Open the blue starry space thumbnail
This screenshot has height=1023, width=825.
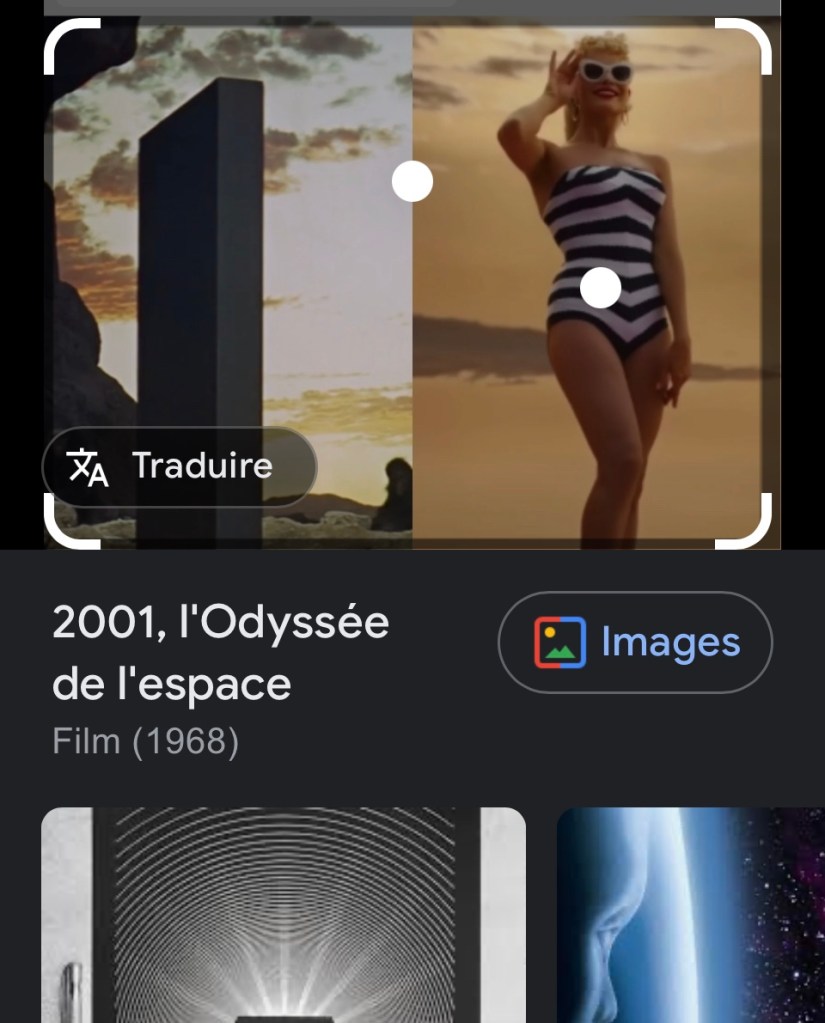point(690,914)
